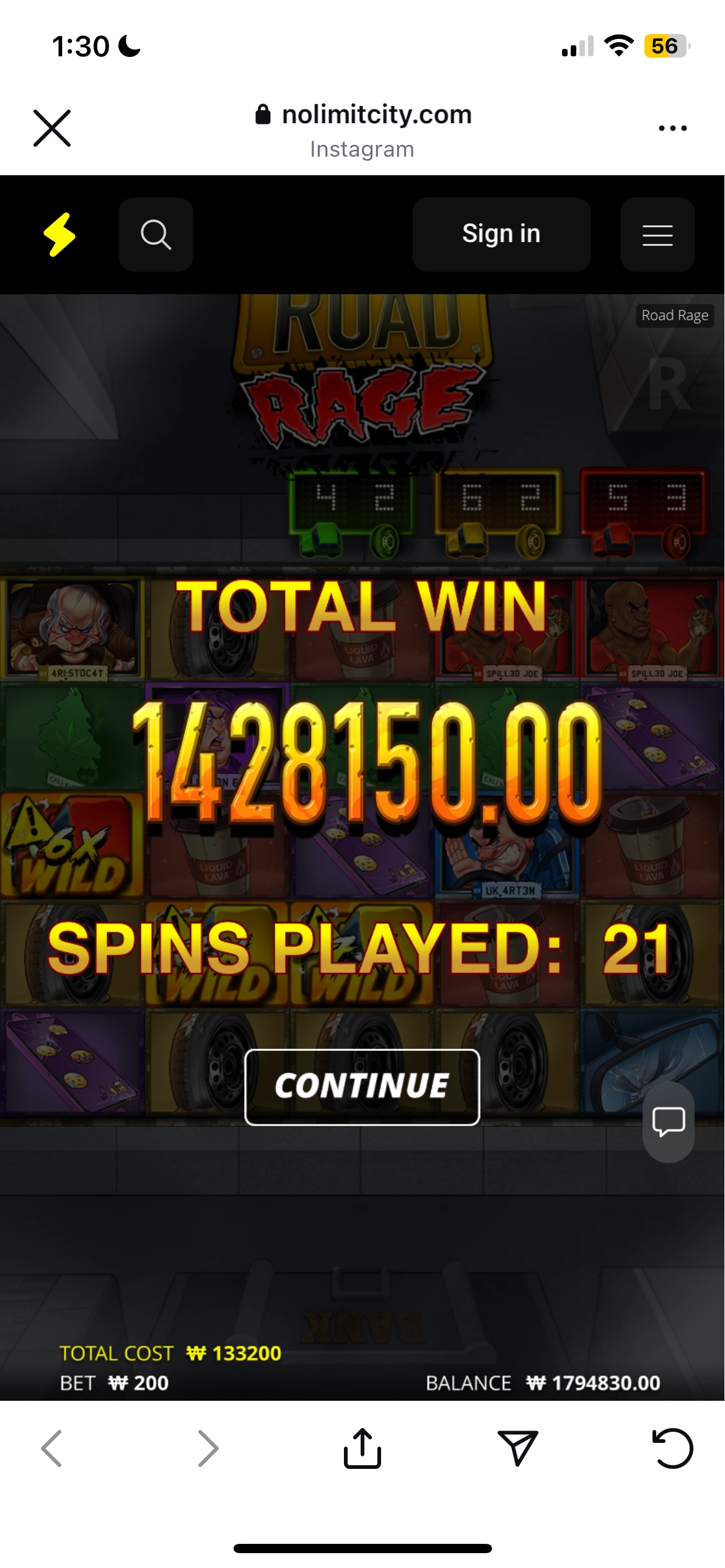Open the browser's three-dot options menu
Image resolution: width=725 pixels, height=1568 pixels.
(x=672, y=128)
